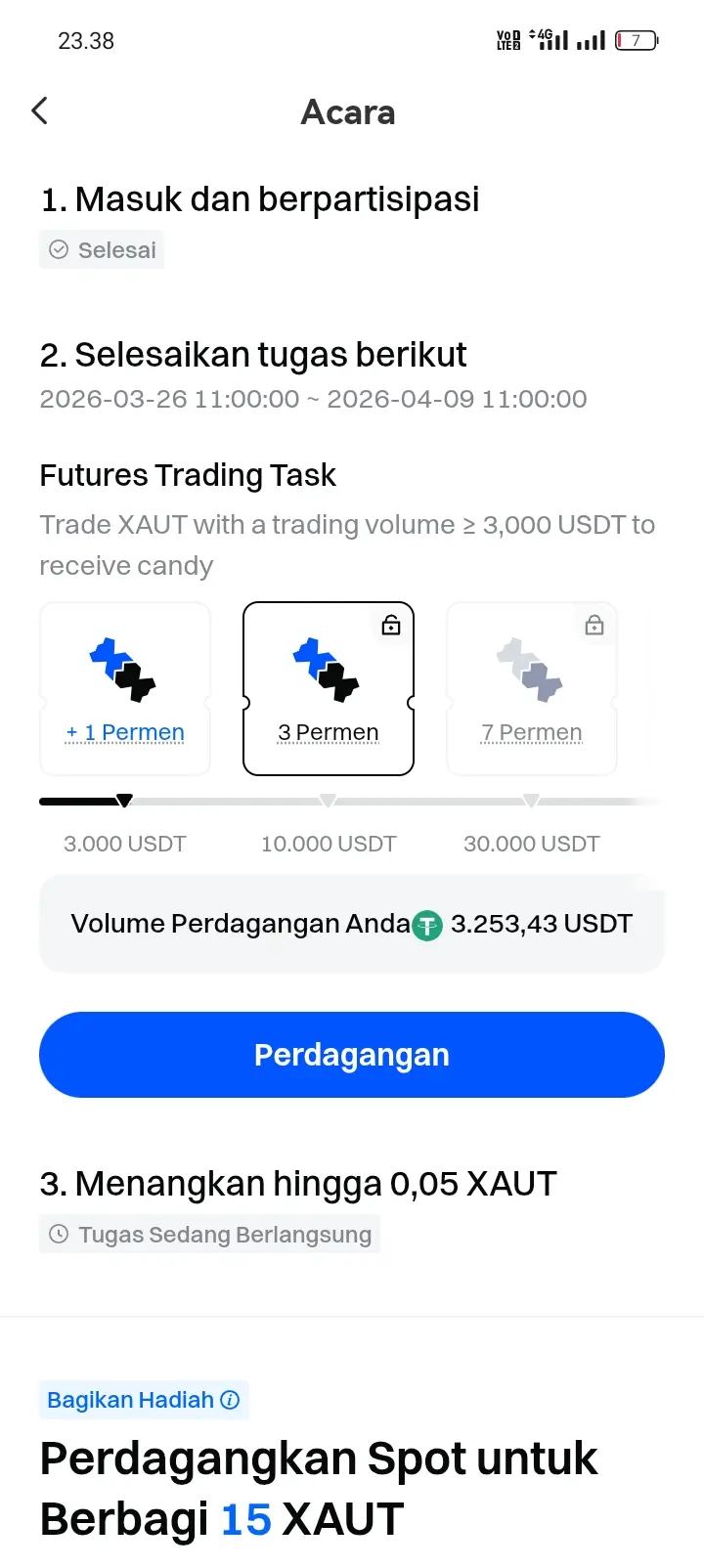The image size is (704, 1568).
Task: Go back from the Acara page
Action: [x=40, y=111]
